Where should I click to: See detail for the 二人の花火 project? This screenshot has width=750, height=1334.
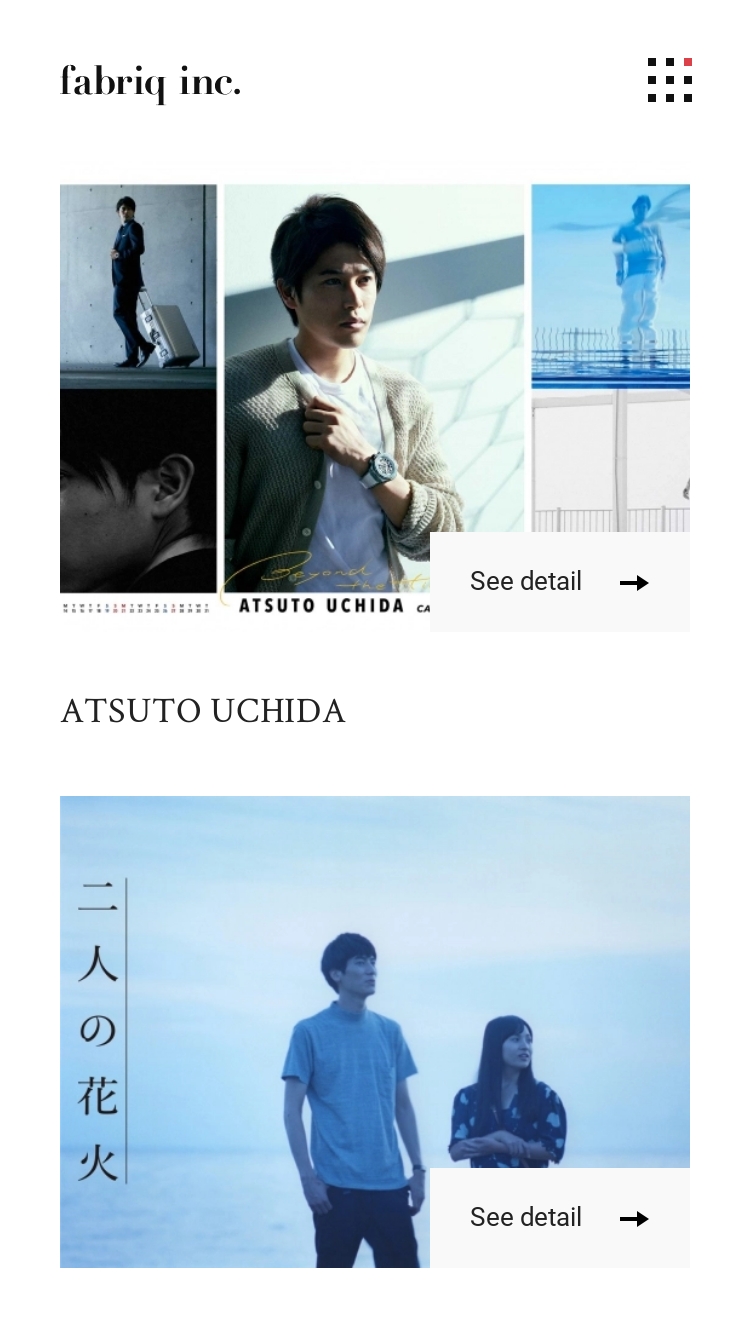[x=559, y=1218]
